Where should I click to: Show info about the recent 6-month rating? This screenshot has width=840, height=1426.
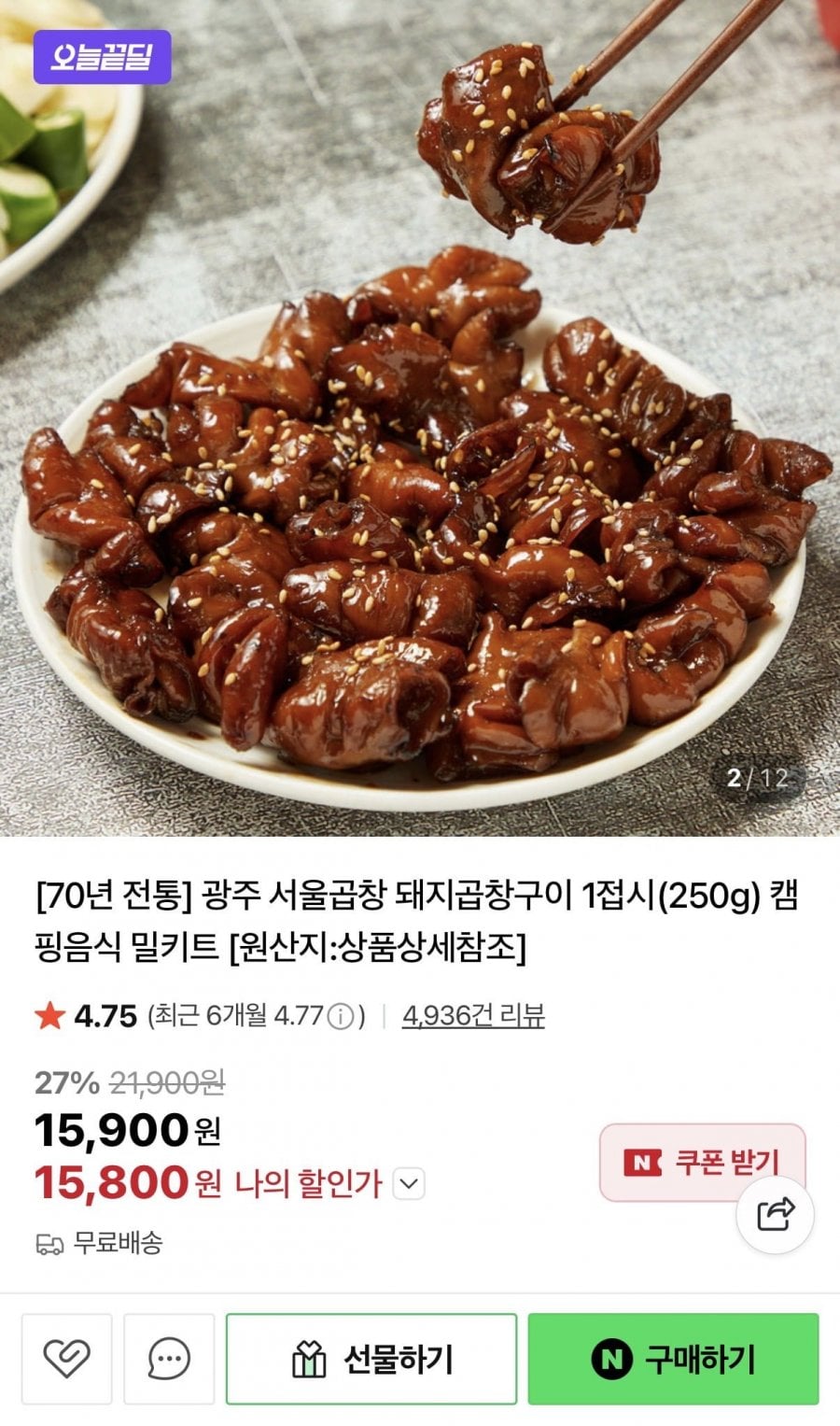(343, 1016)
